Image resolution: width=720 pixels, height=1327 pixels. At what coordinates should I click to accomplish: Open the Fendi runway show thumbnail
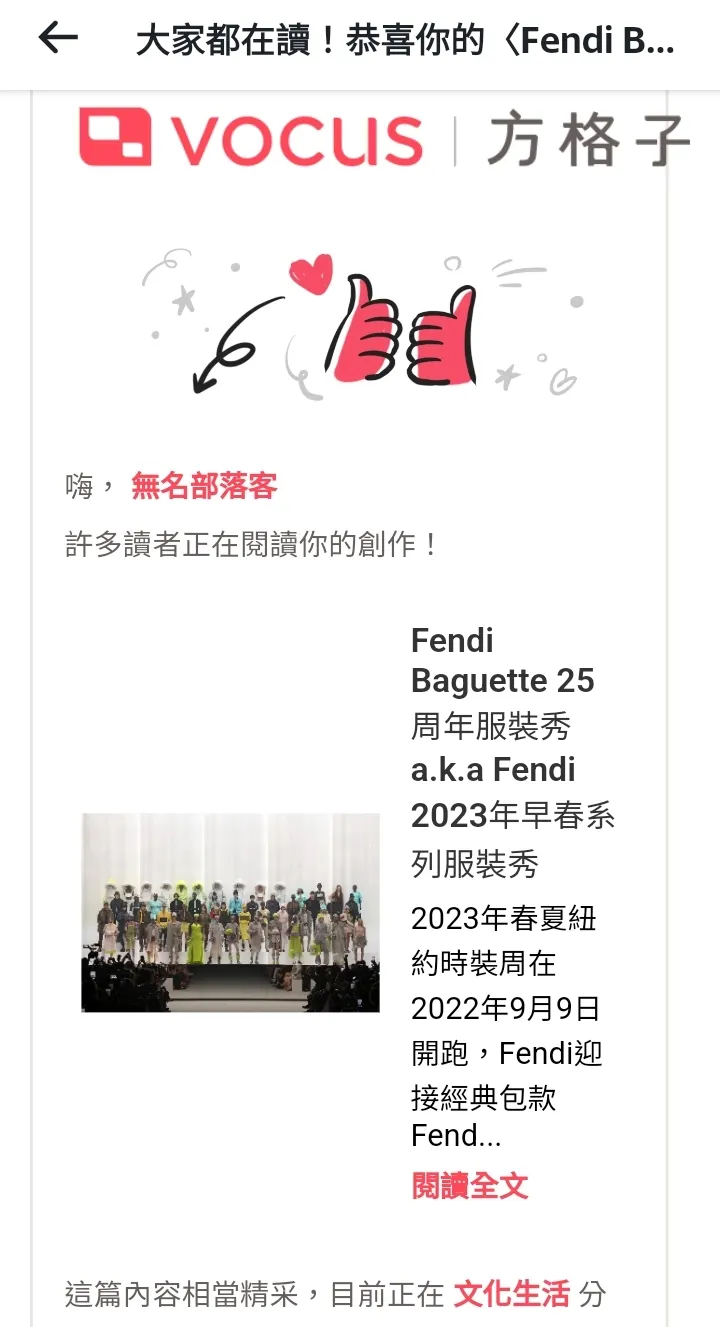point(230,912)
